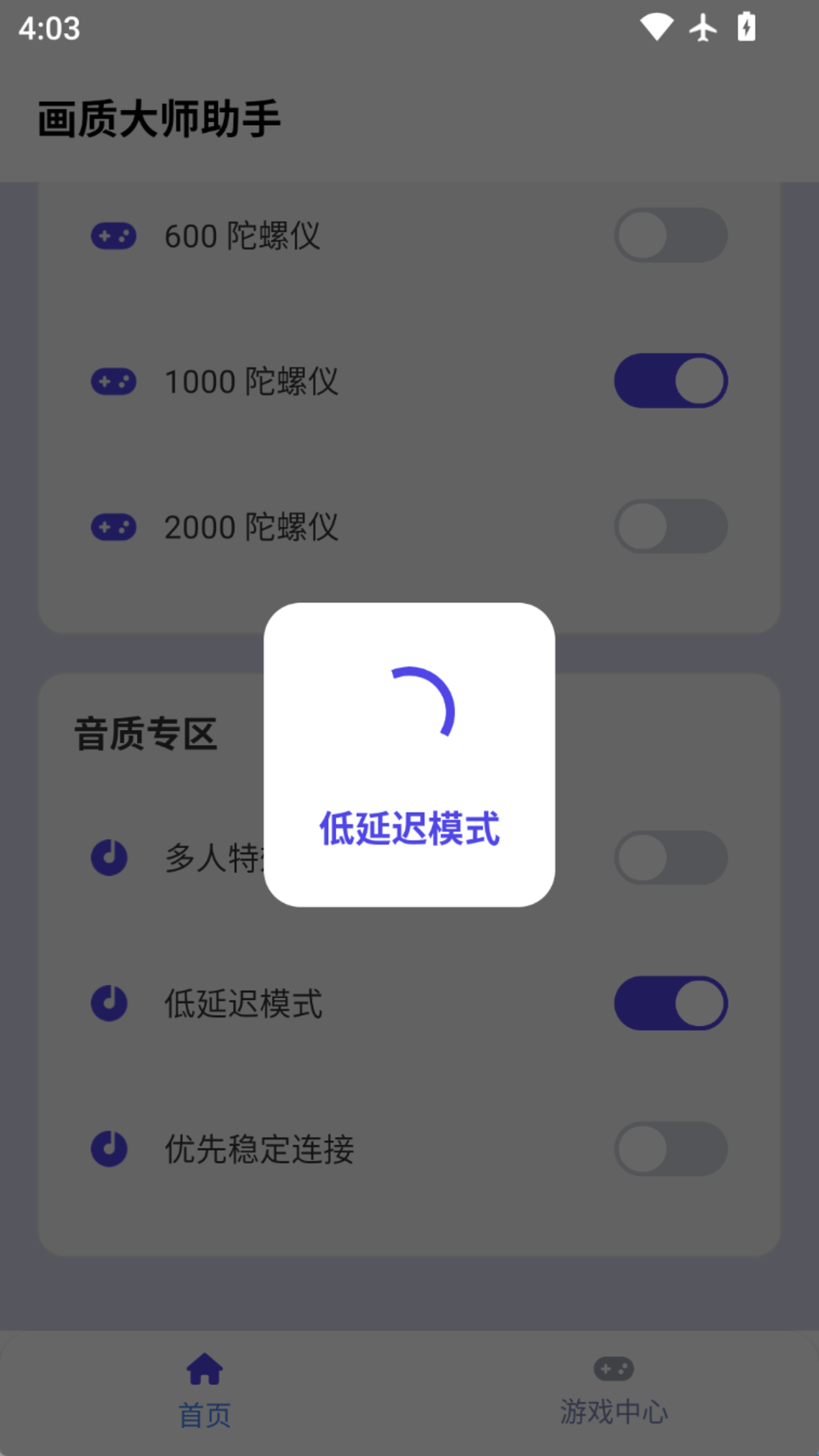Click the audio icon beside 优先稳定连接
The height and width of the screenshot is (1456, 819).
click(108, 1149)
